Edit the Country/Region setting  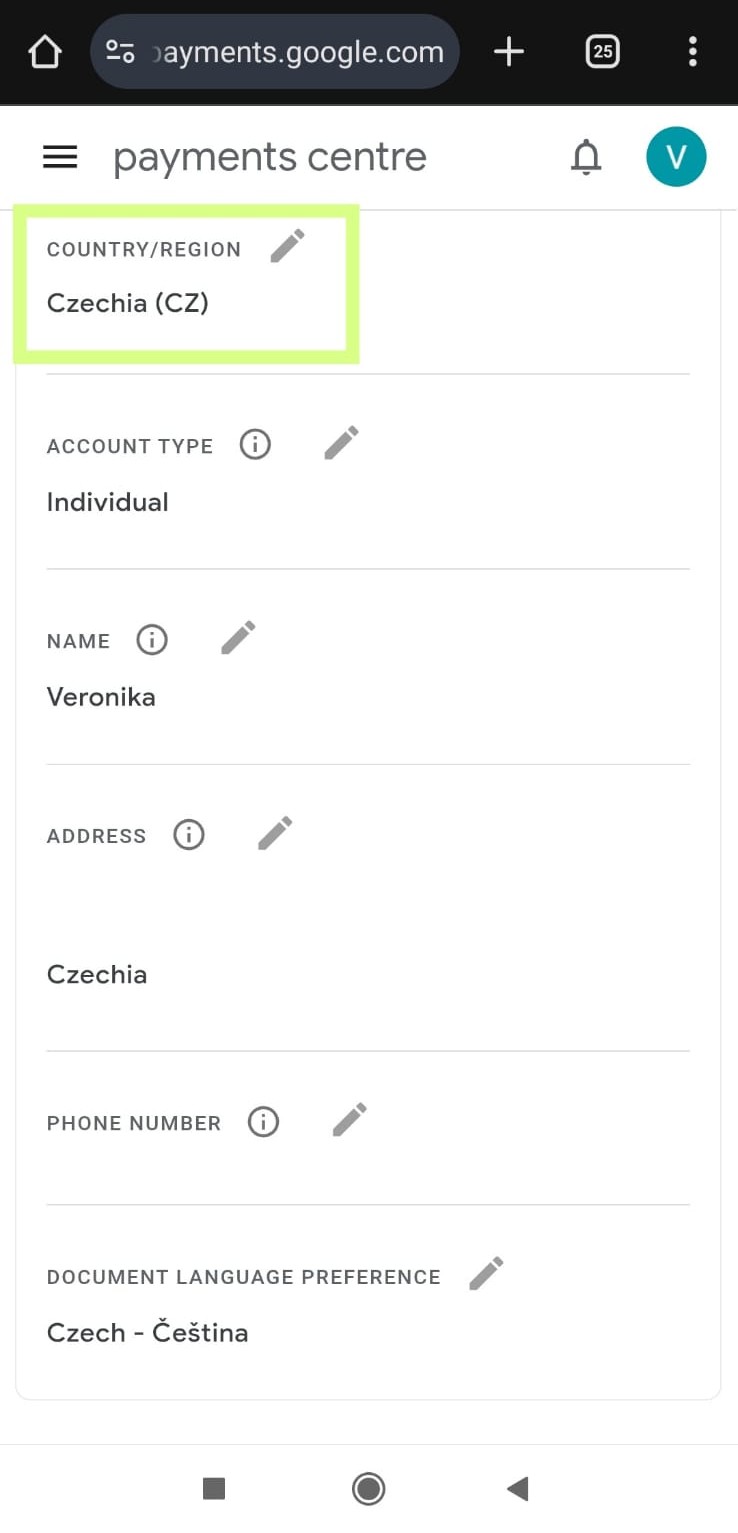pos(287,246)
